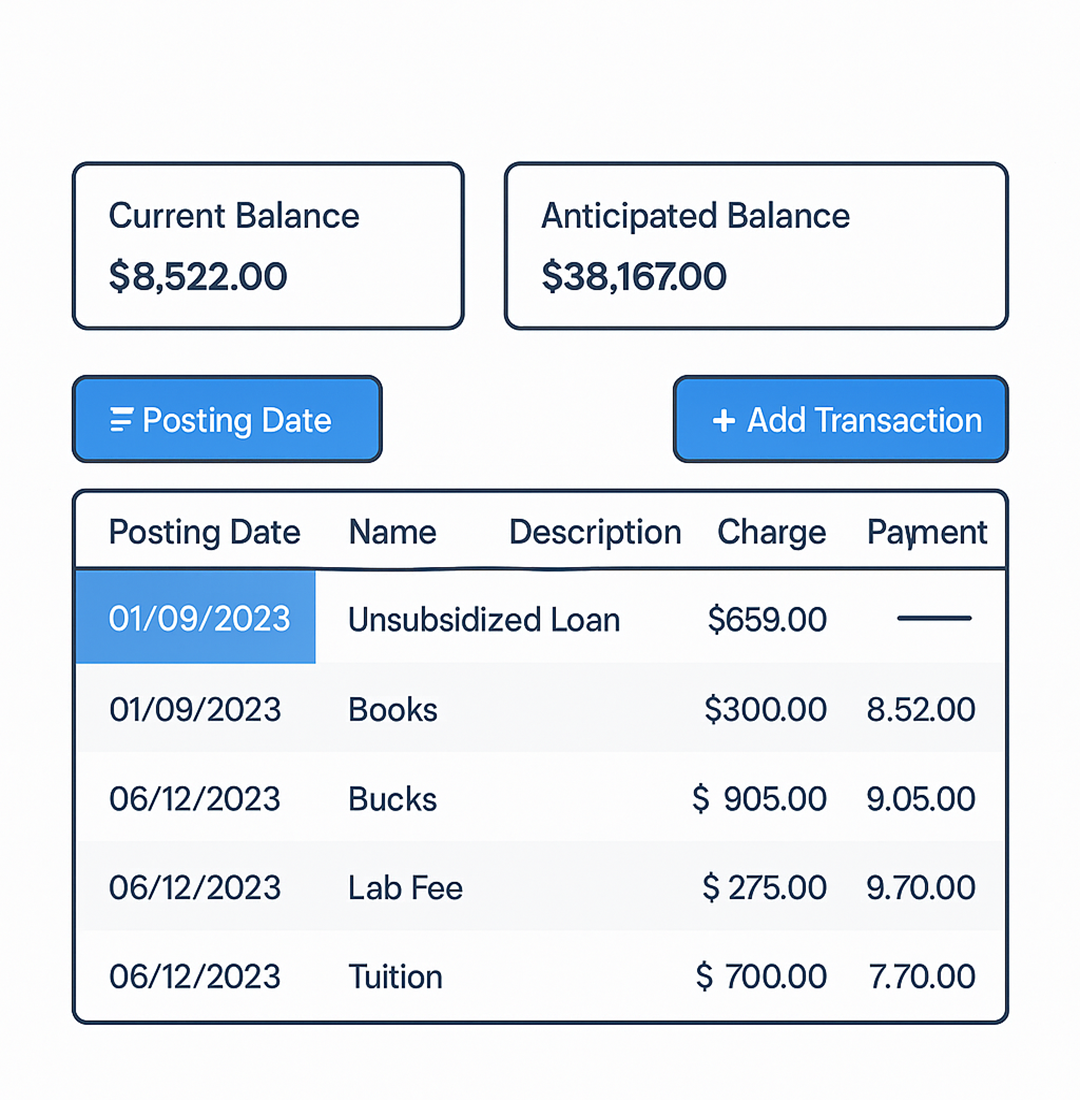
Task: Select the Bucks transaction
Action: (540, 797)
